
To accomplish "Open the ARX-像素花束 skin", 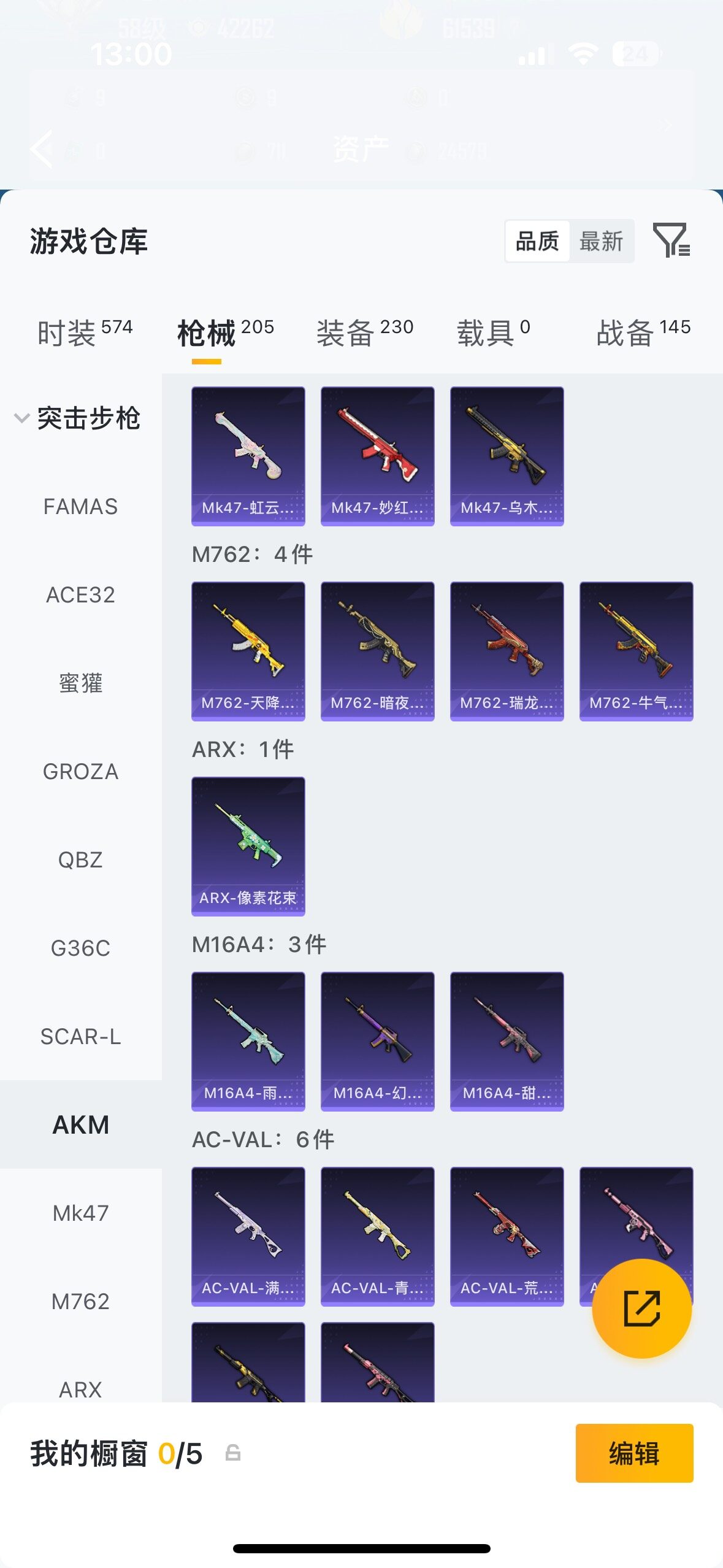I will coord(248,846).
